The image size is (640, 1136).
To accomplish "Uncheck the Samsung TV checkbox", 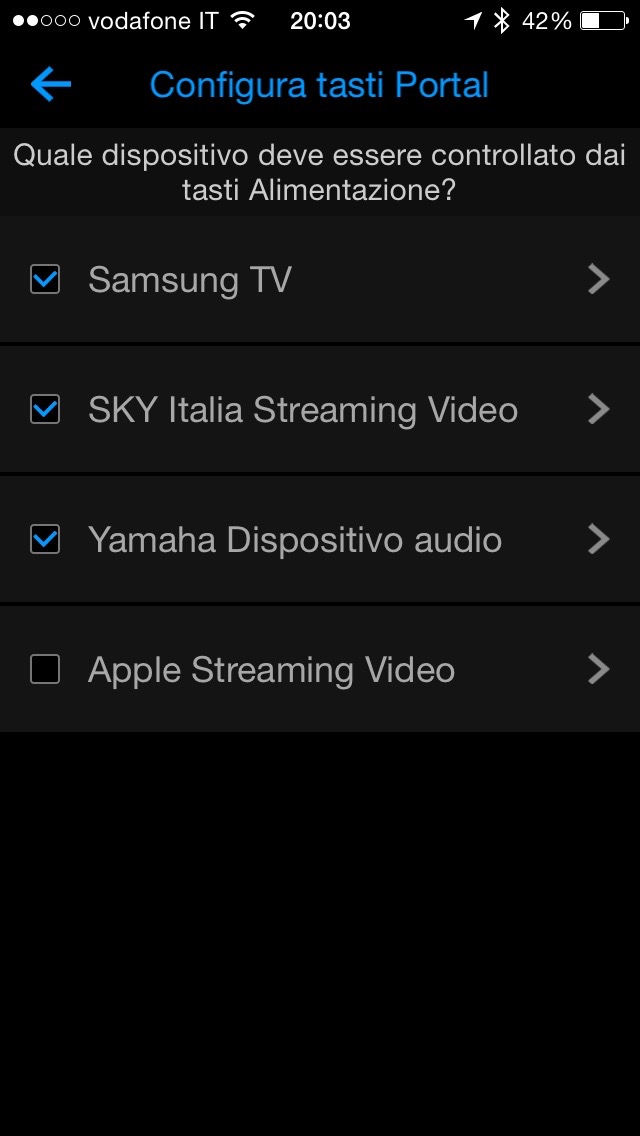I will pyautogui.click(x=45, y=279).
